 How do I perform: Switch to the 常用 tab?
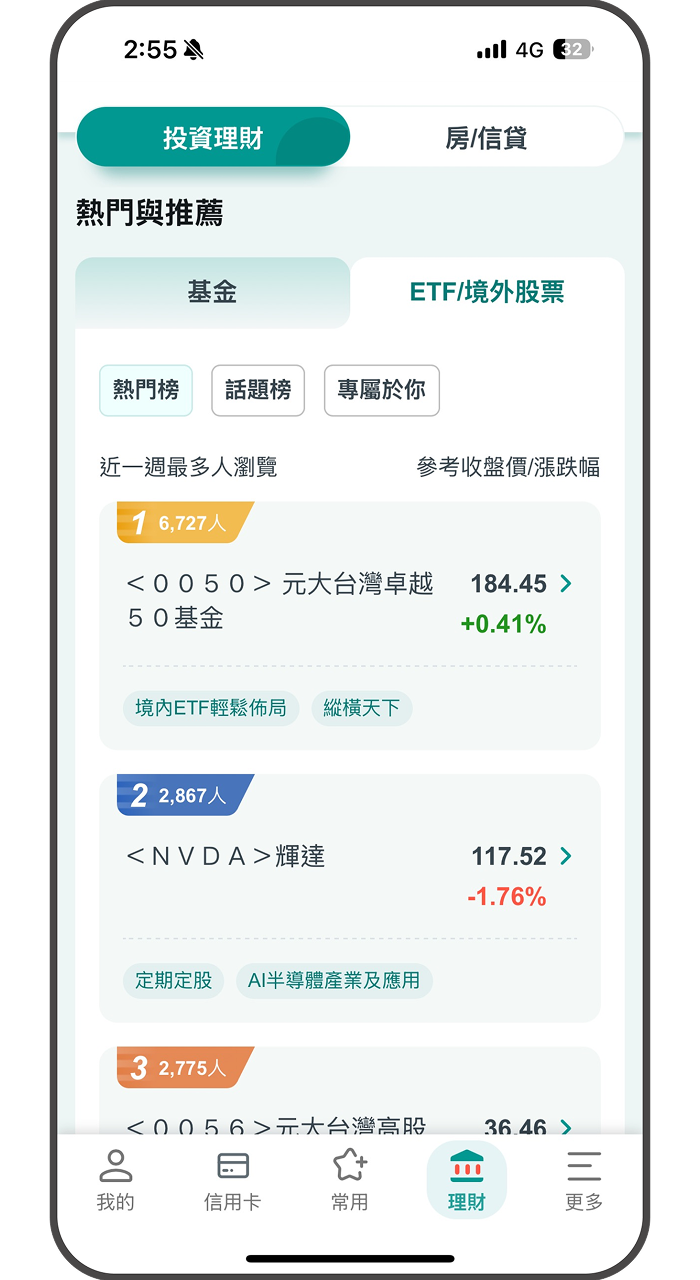(x=349, y=1180)
